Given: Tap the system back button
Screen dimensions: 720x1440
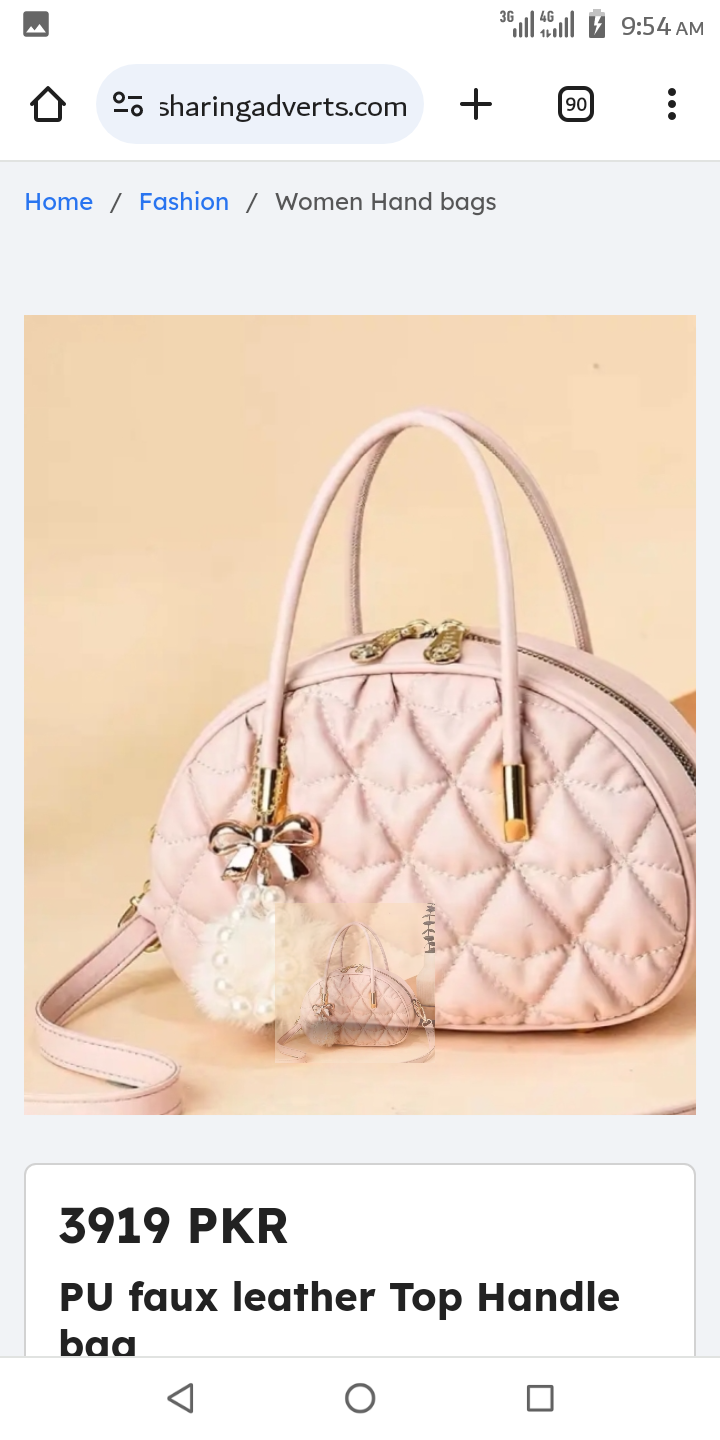Looking at the screenshot, I should [181, 1397].
